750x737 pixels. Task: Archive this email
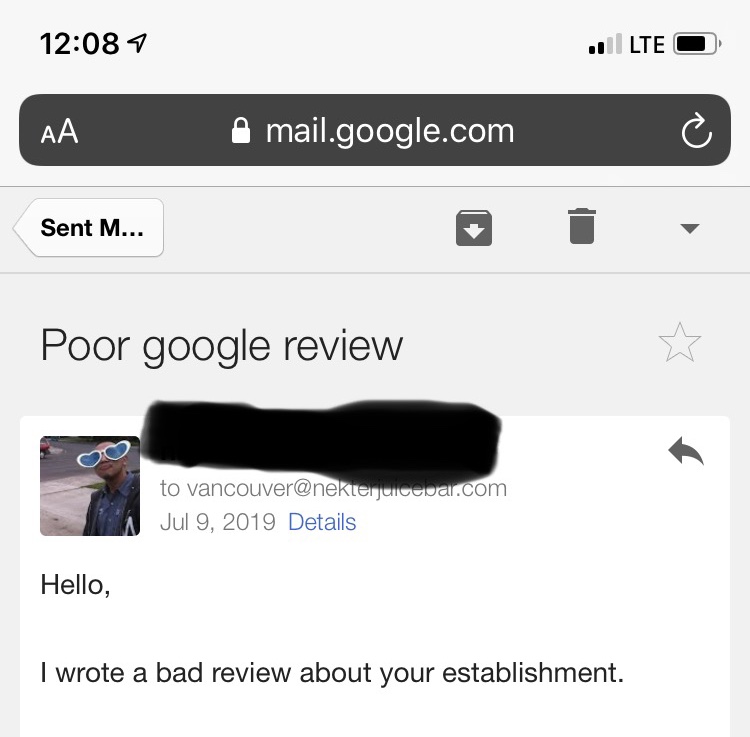point(473,227)
